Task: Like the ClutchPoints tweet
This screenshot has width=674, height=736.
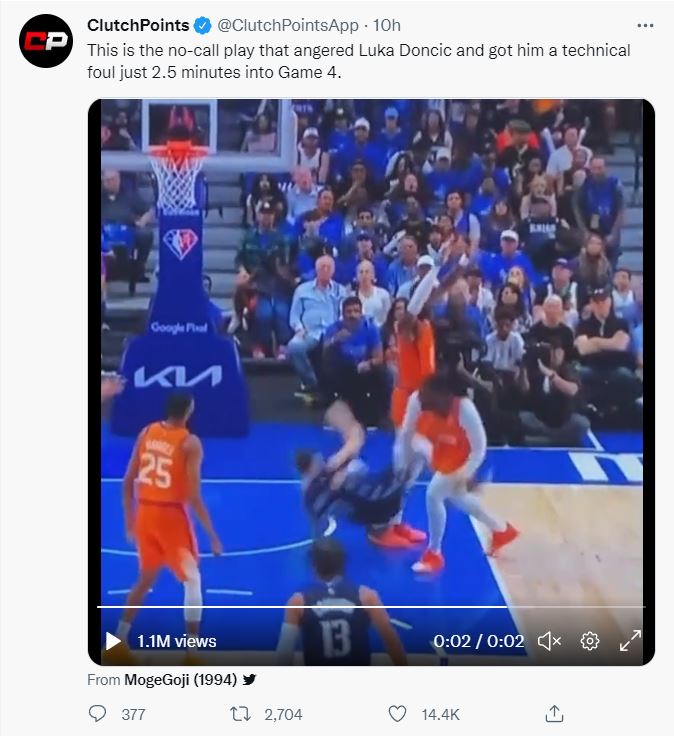Action: click(398, 714)
